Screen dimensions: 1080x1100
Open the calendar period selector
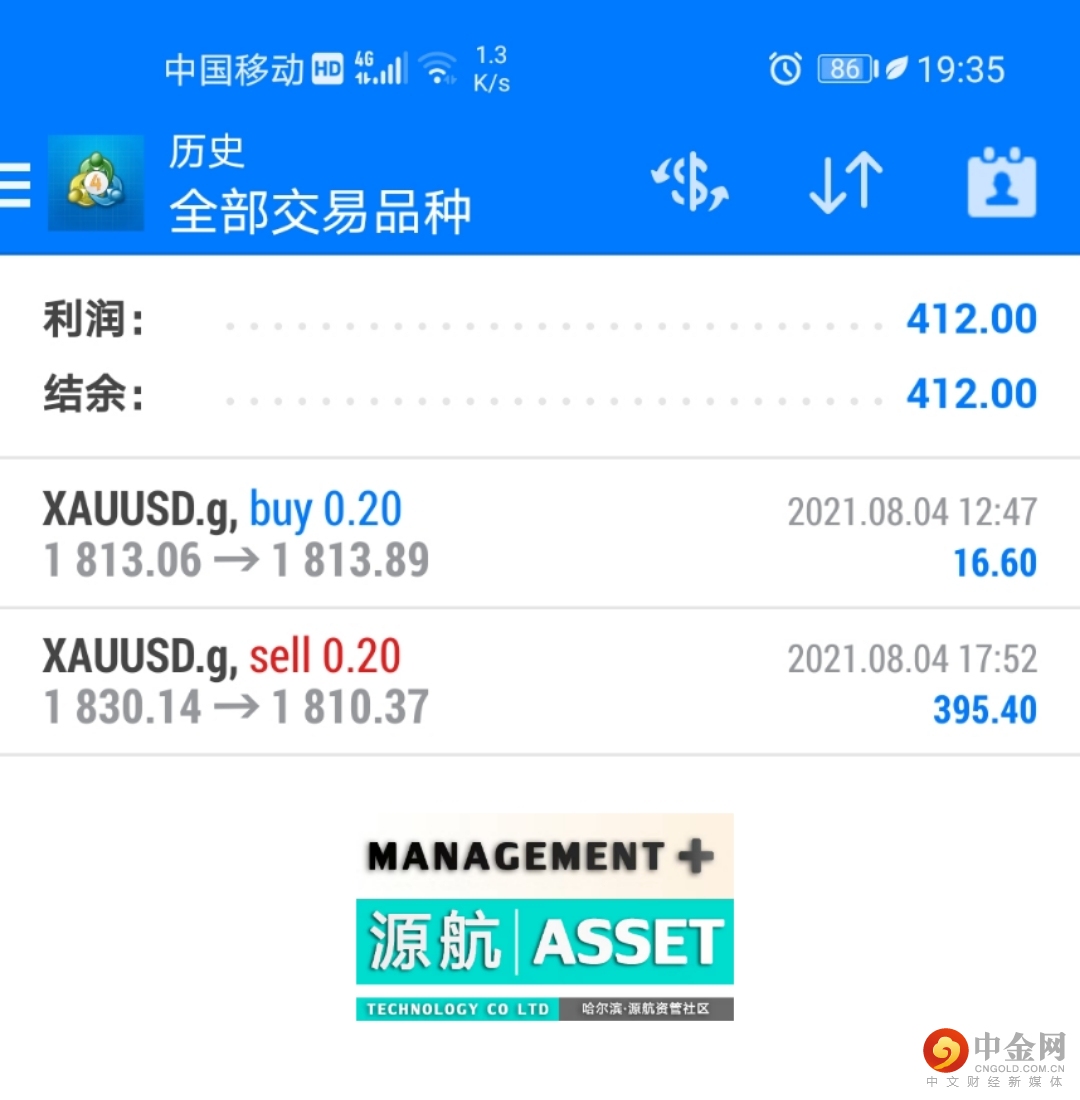1001,184
